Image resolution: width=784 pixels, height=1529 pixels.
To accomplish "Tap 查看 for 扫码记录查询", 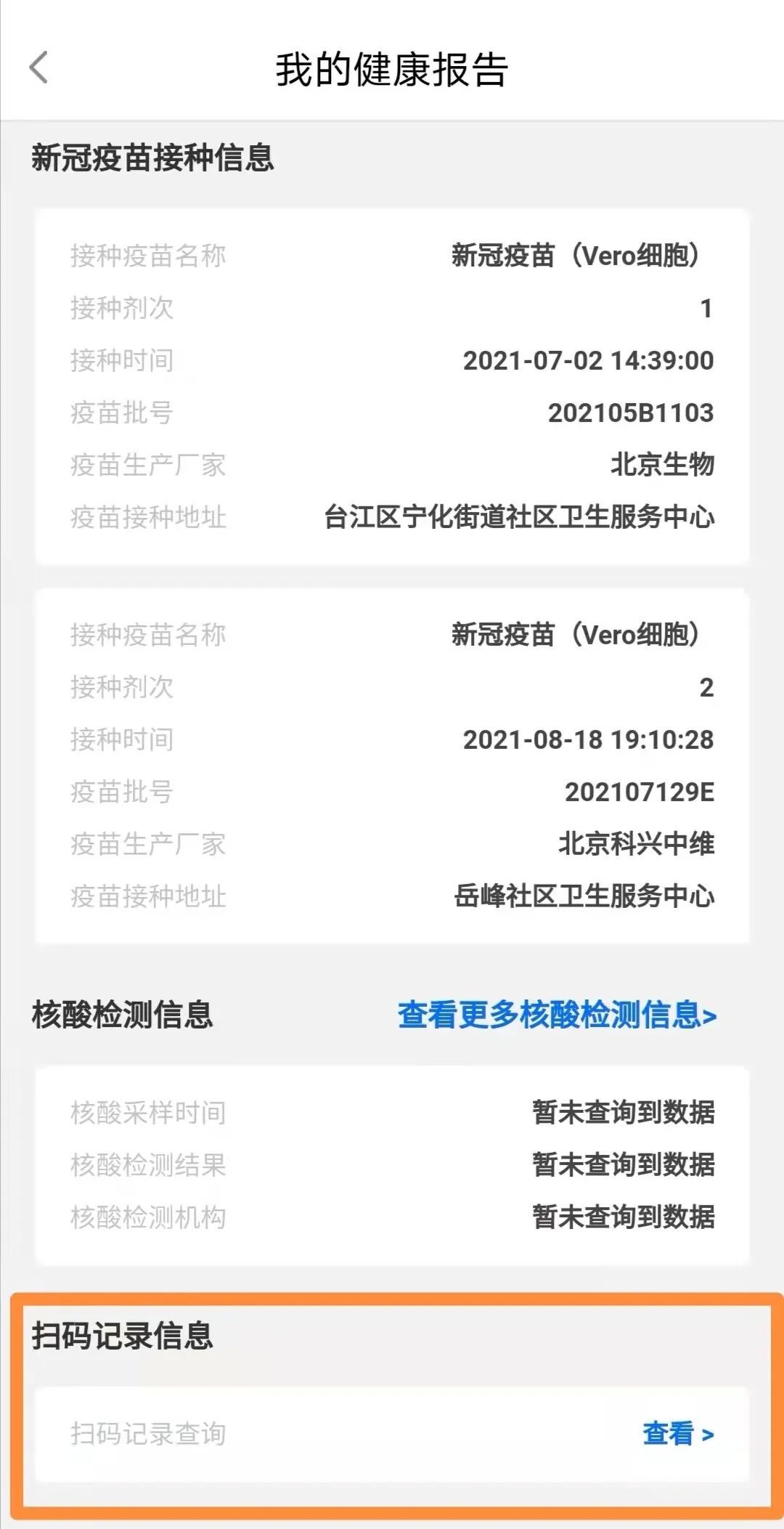I will [x=677, y=1433].
